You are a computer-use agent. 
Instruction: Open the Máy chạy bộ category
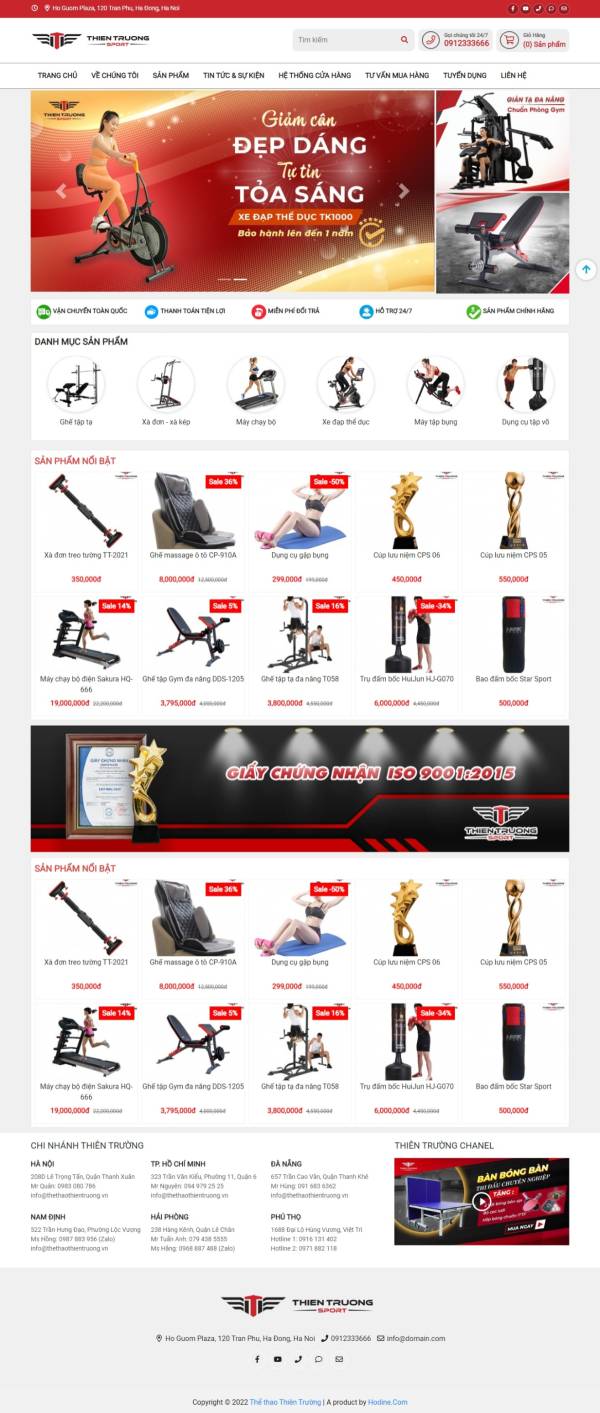tap(256, 393)
